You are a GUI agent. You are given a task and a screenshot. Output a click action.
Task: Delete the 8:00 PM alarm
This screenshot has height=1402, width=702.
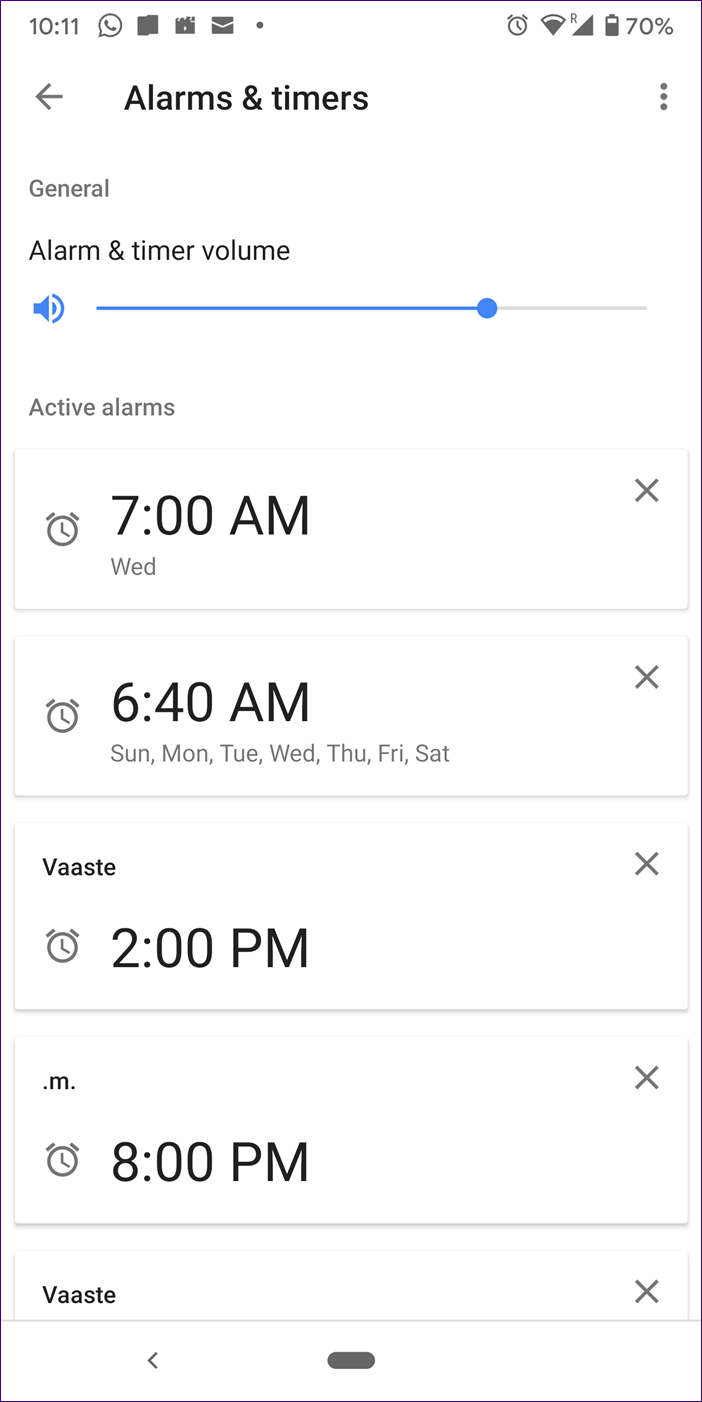point(647,1077)
